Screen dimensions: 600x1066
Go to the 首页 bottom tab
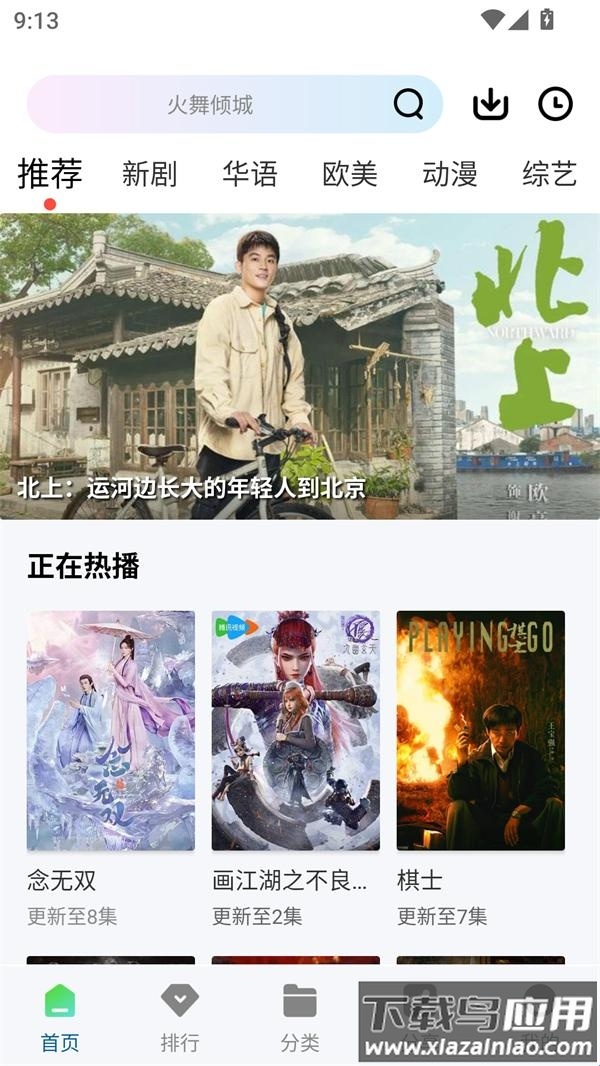60,1018
